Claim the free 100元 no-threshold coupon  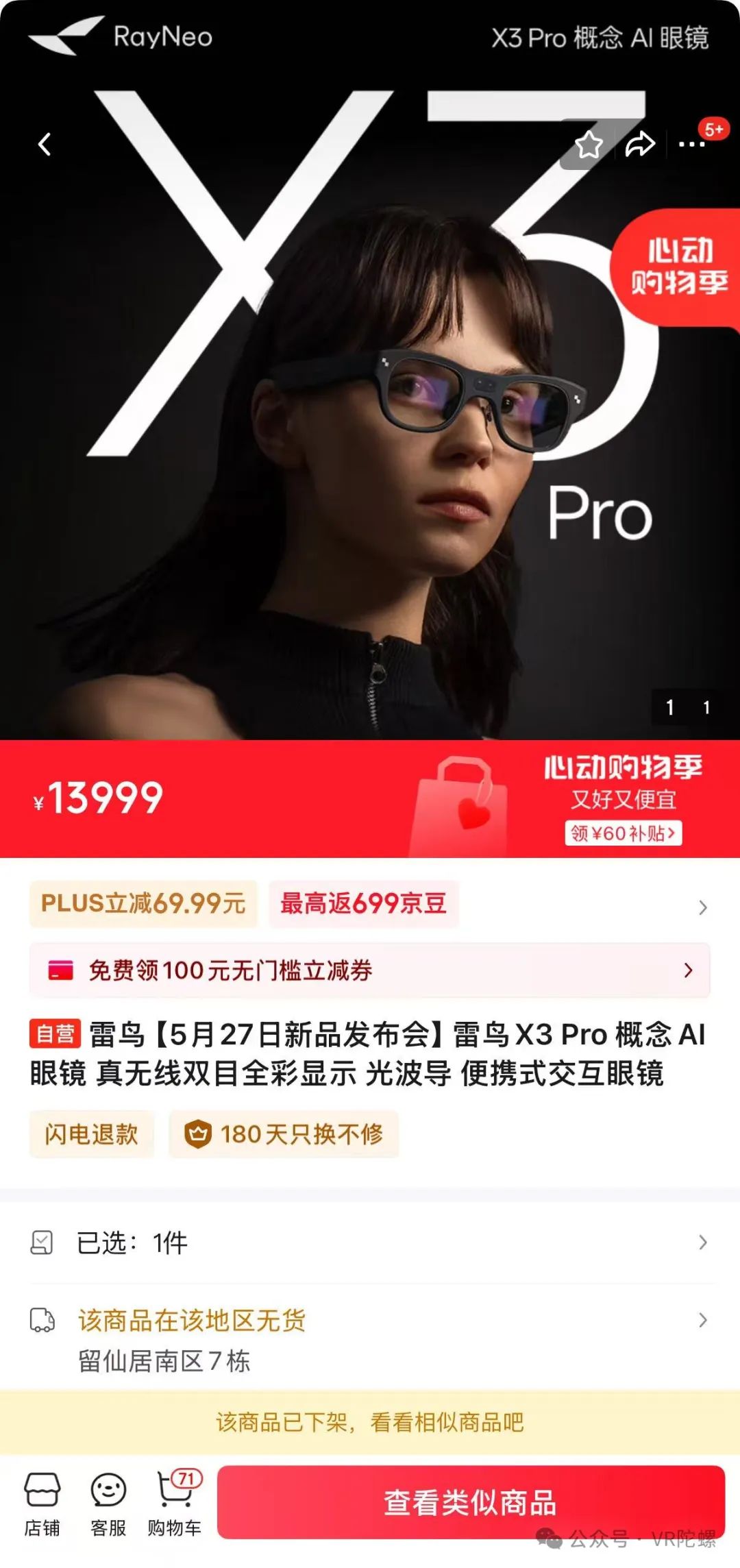370,970
